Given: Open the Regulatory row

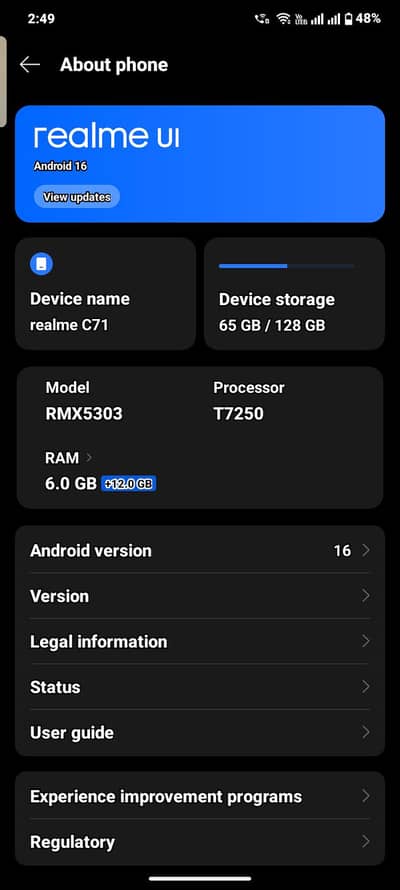Looking at the screenshot, I should pyautogui.click(x=200, y=842).
